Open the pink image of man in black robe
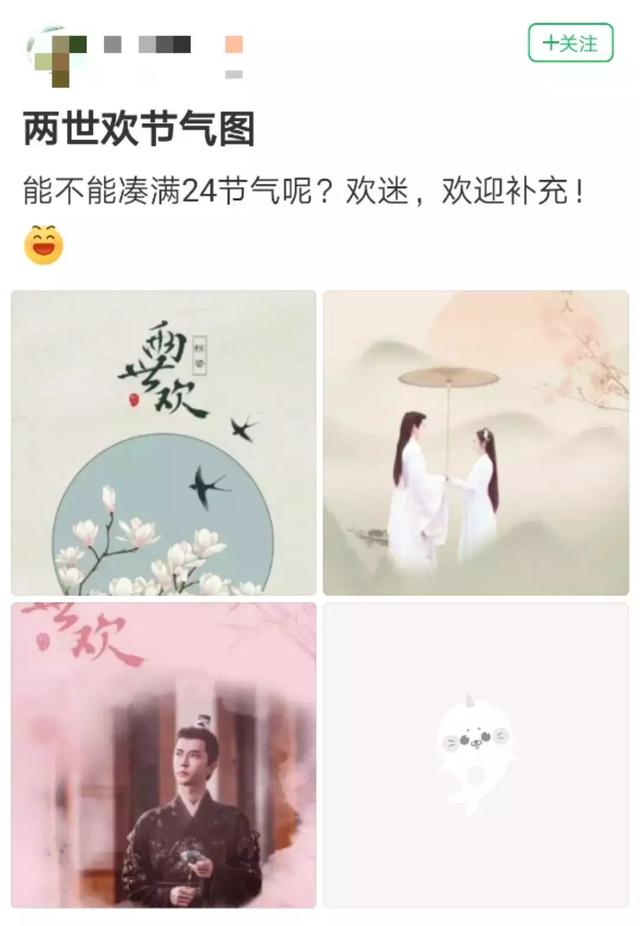The width and height of the screenshot is (640, 926). pos(164,755)
